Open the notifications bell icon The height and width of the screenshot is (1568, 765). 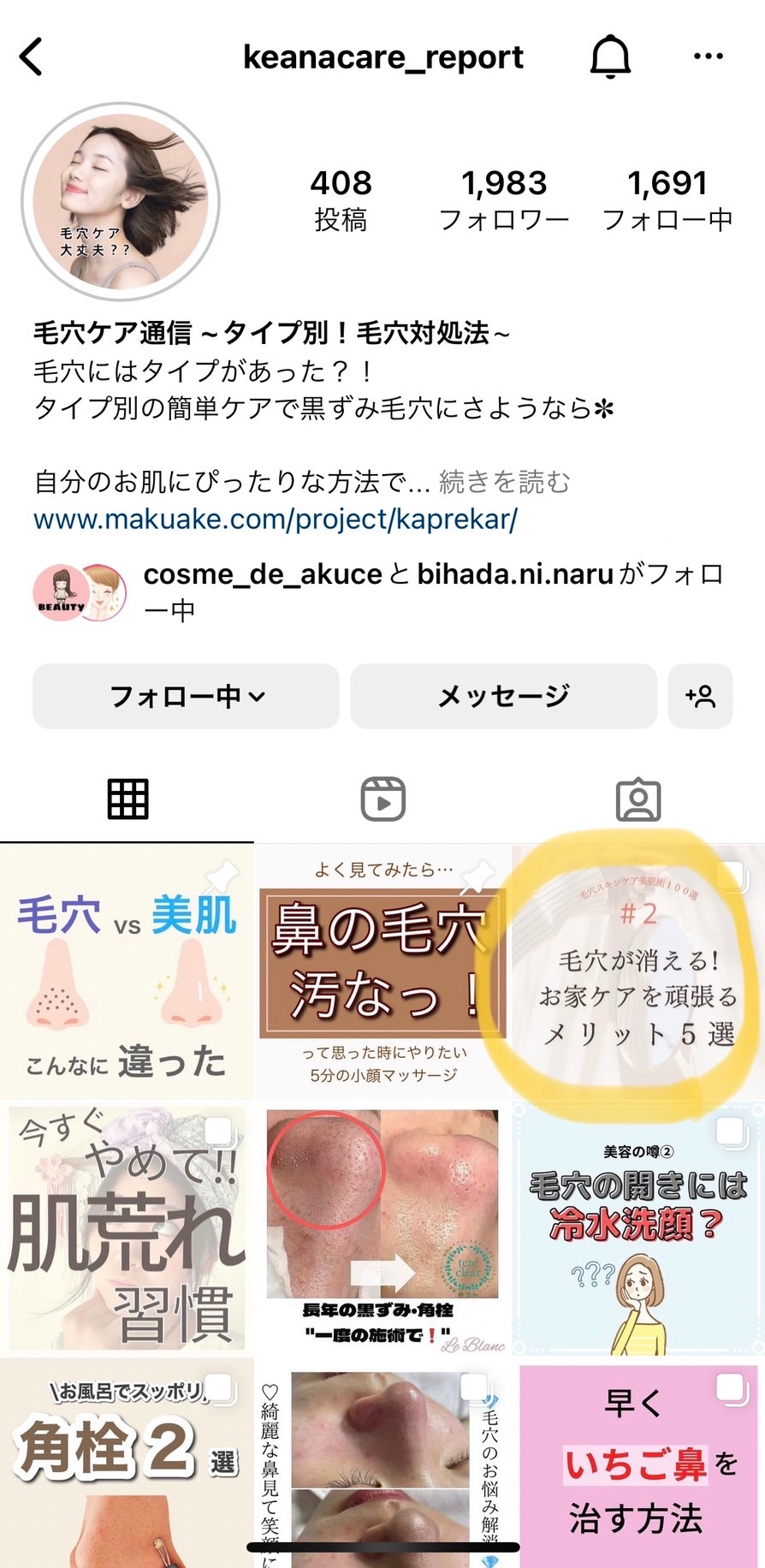tap(609, 55)
